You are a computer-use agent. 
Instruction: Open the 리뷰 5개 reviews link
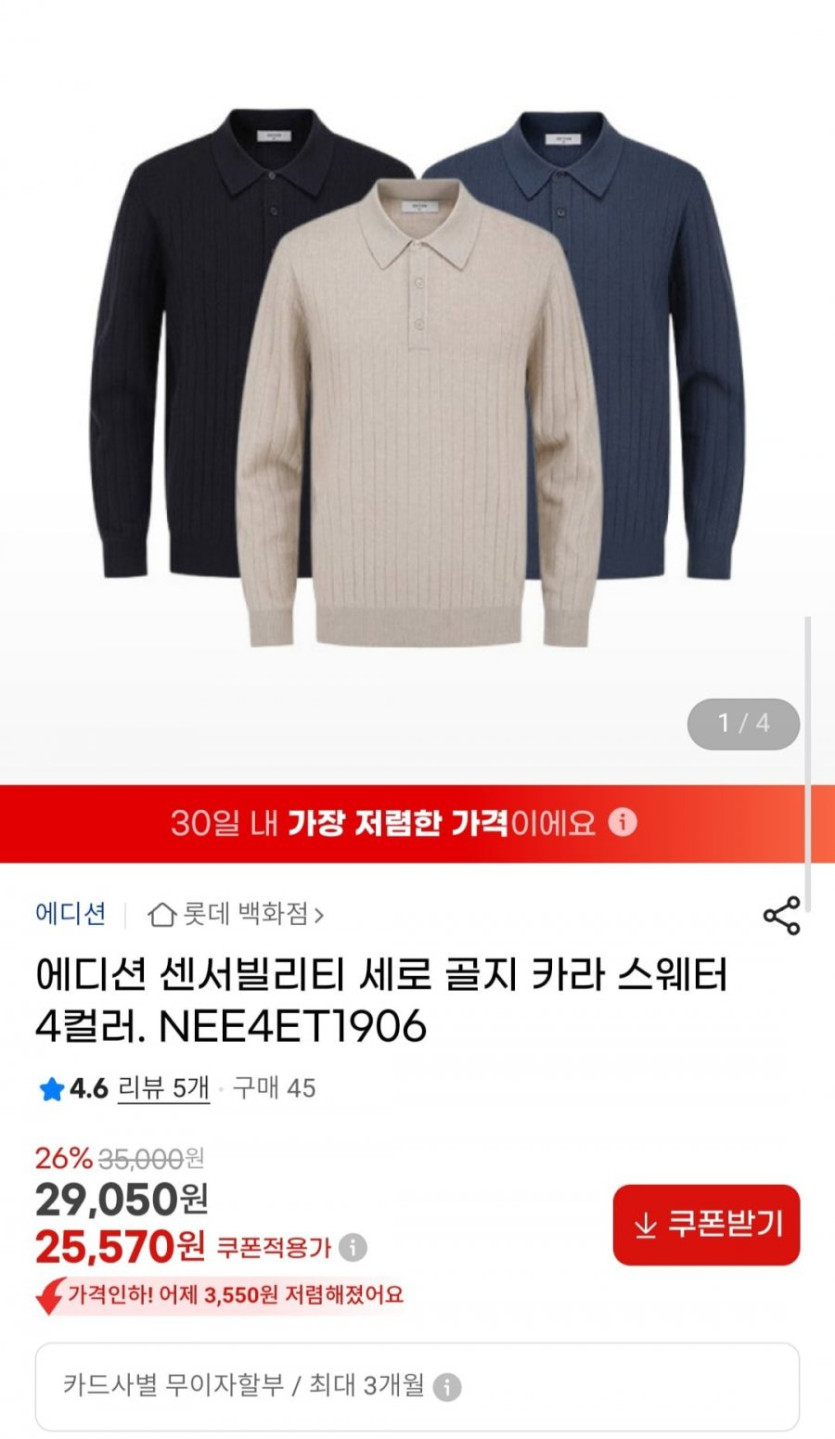[x=164, y=1087]
